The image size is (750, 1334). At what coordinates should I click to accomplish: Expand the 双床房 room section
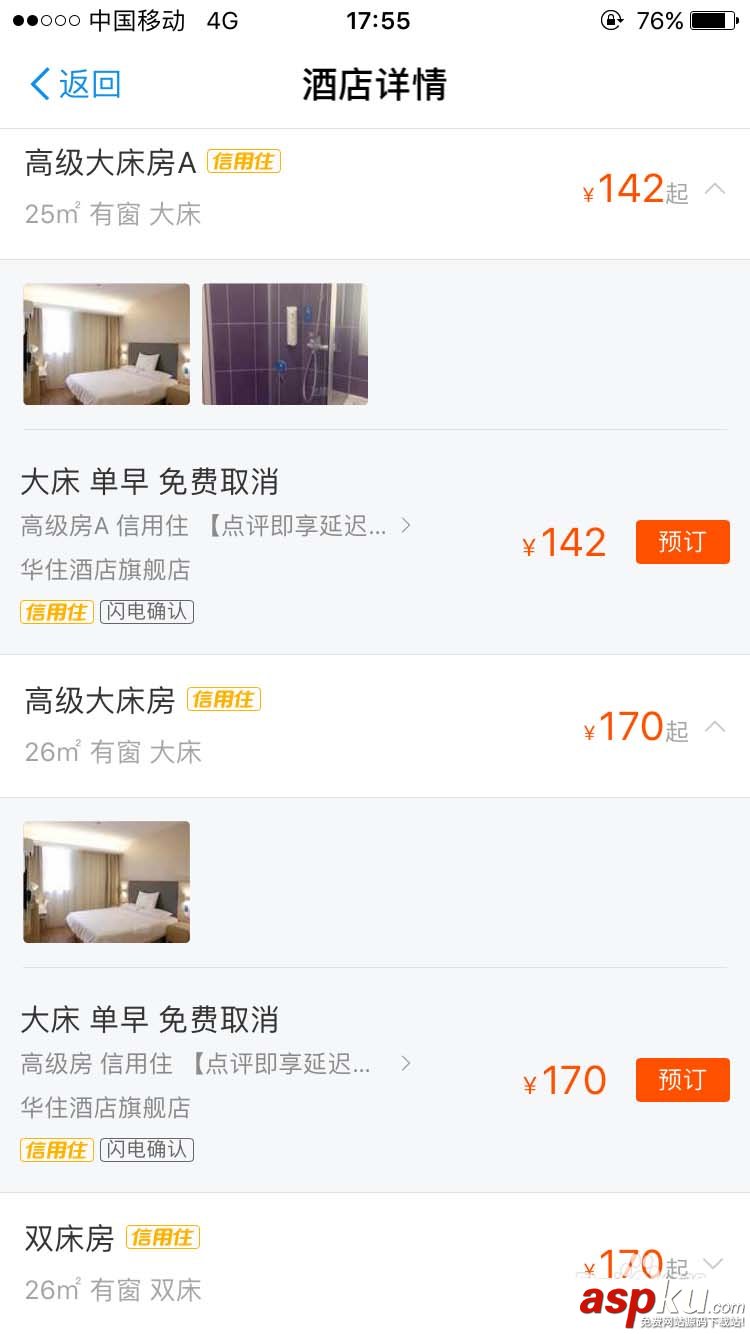click(x=713, y=1265)
